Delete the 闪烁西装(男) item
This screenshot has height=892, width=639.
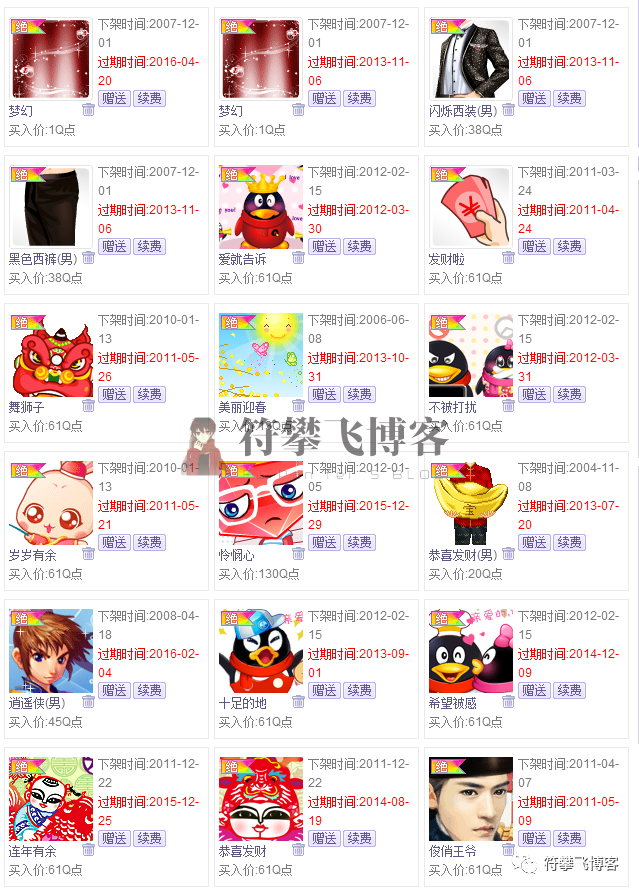coord(508,110)
